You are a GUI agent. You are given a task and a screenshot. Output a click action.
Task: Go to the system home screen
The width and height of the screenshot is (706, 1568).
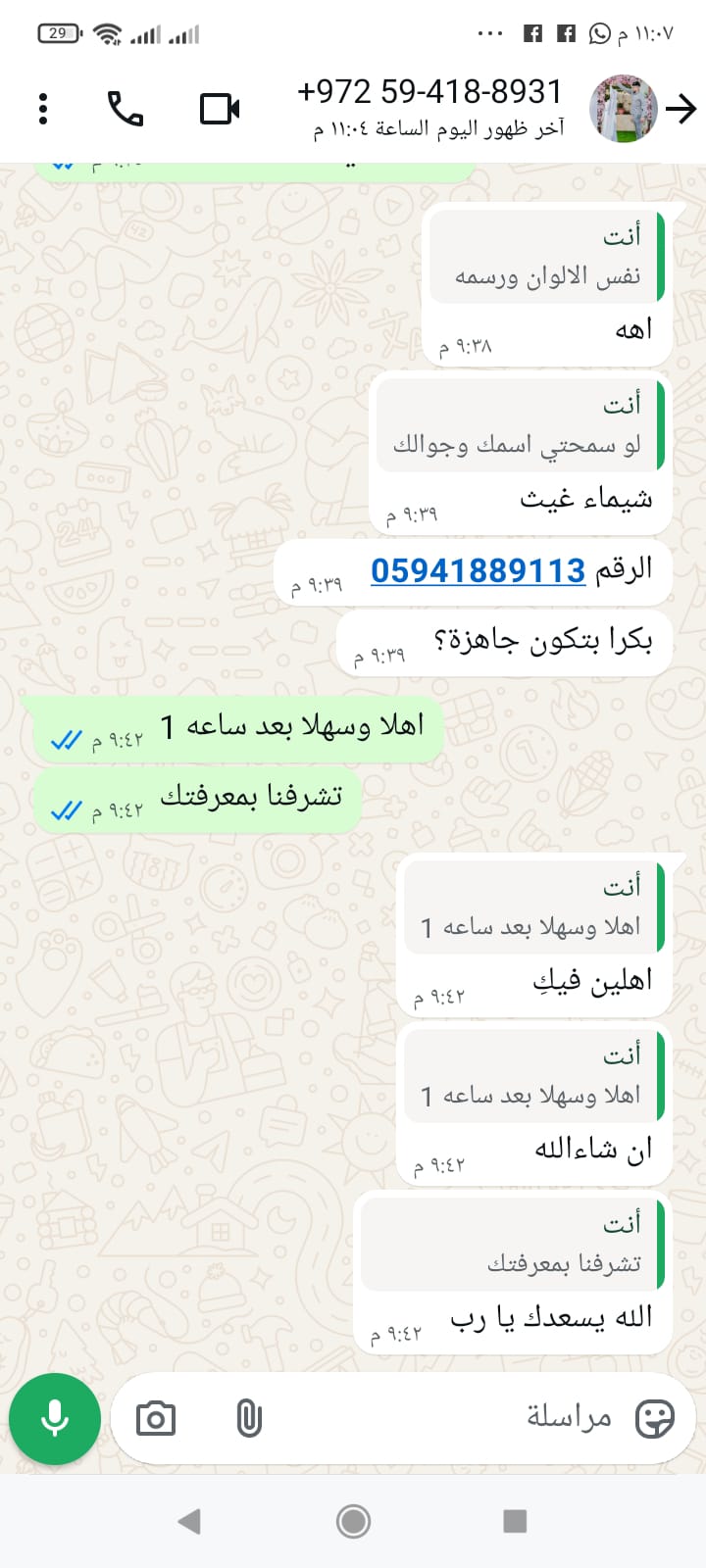point(353,1521)
